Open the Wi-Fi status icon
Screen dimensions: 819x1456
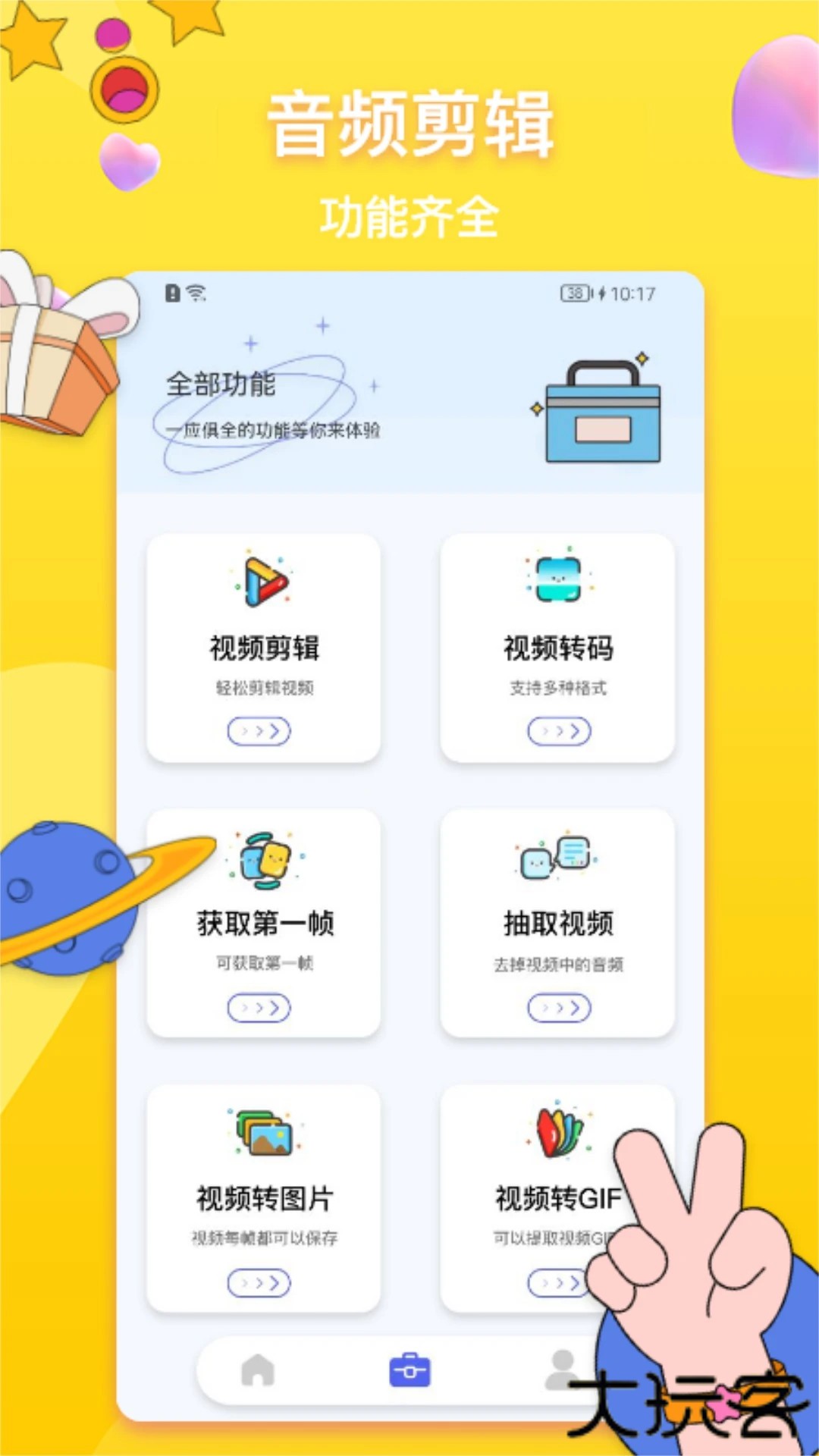click(197, 293)
